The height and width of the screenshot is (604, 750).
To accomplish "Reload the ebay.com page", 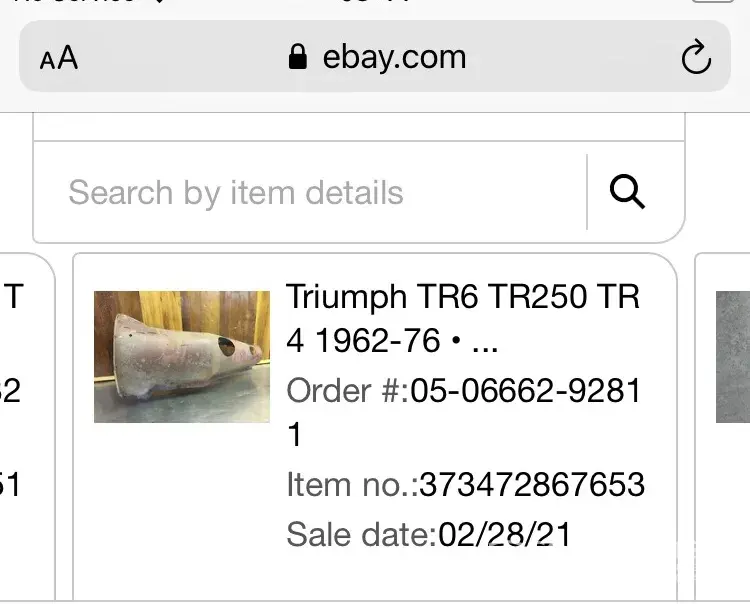I will pyautogui.click(x=695, y=58).
